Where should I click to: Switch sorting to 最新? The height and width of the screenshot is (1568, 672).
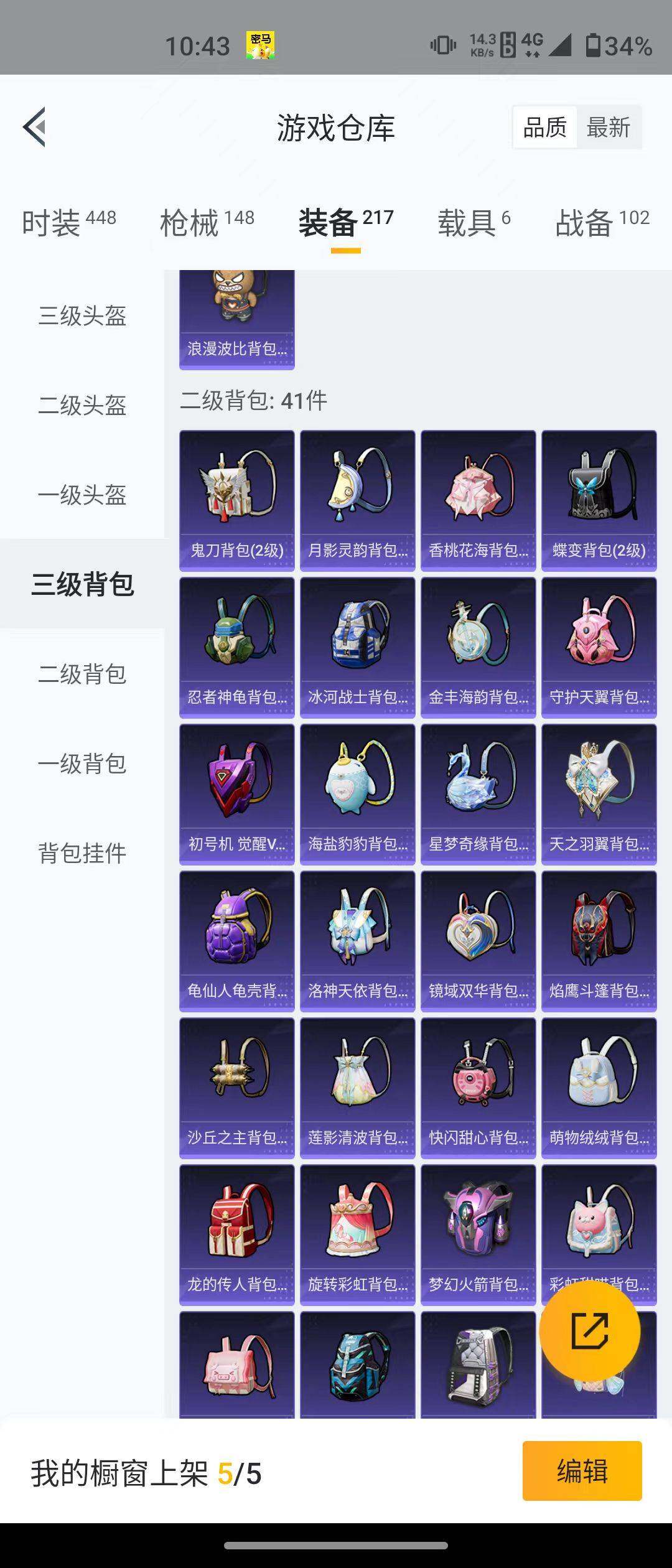point(607,128)
